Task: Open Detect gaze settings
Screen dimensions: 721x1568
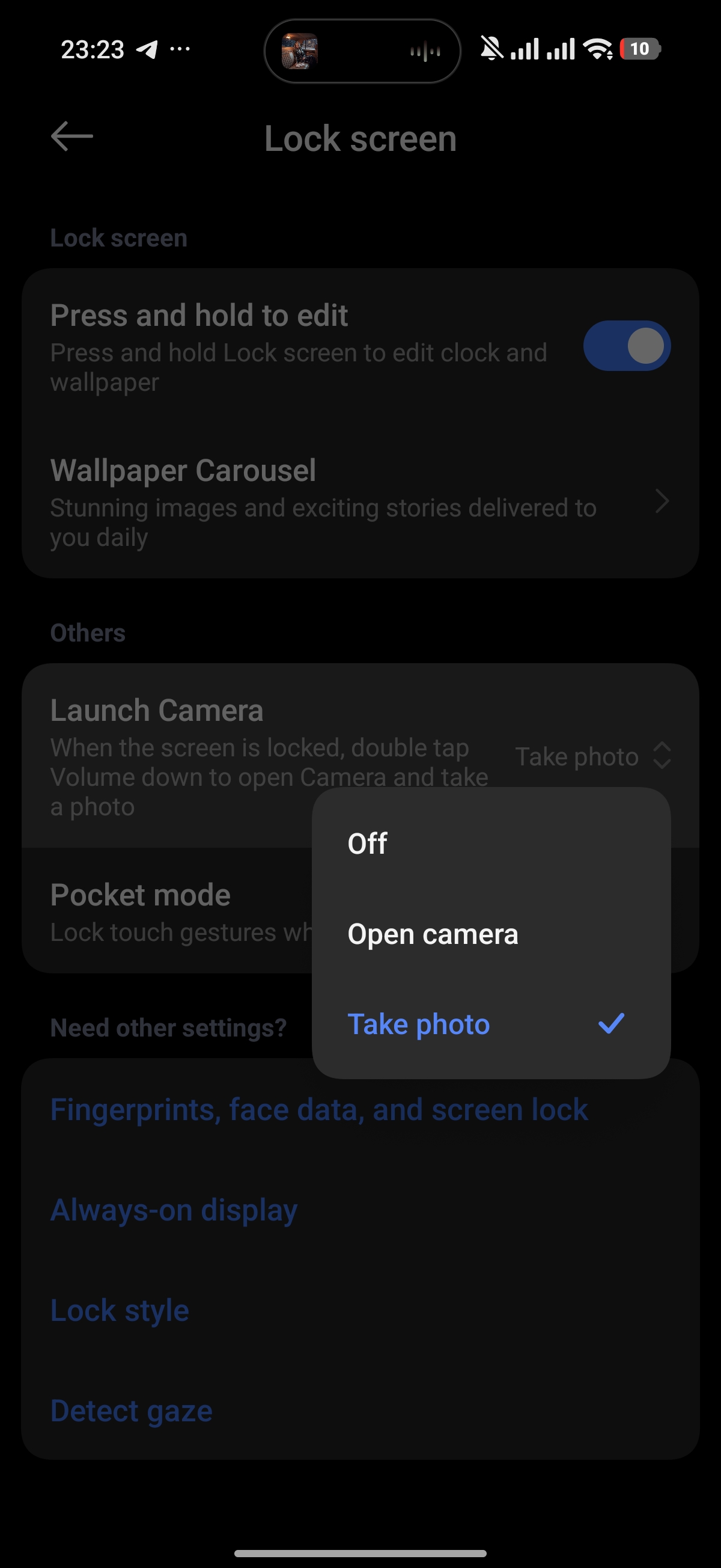Action: pyautogui.click(x=132, y=1411)
